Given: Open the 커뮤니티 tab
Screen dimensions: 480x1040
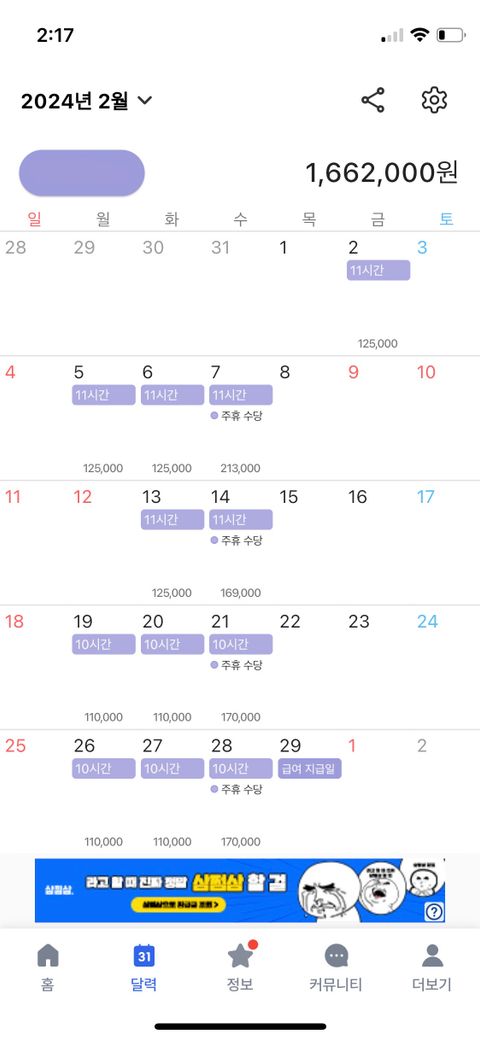Looking at the screenshot, I should click(x=336, y=968).
